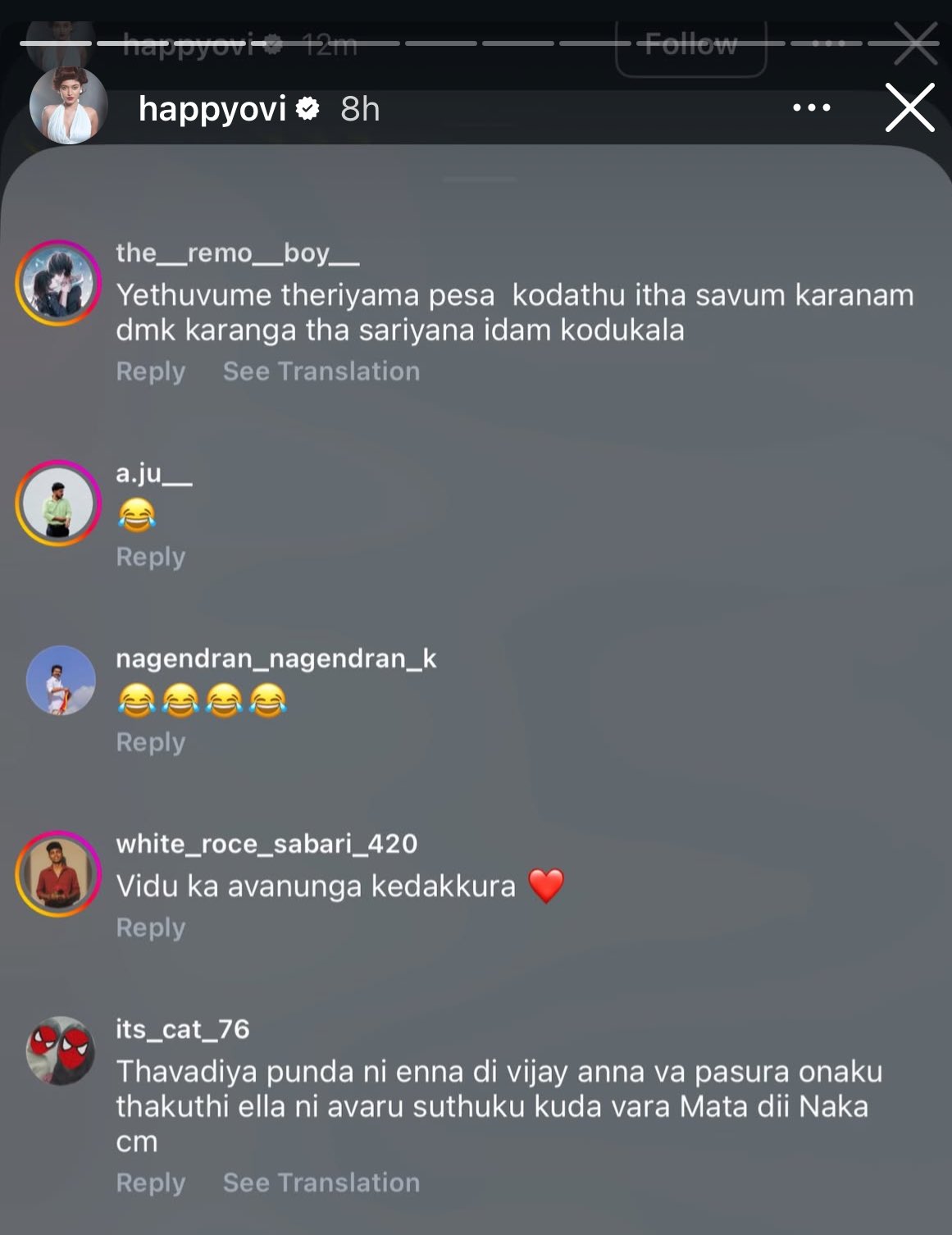952x1235 pixels.
Task: View a.ju__'s profile avatar
Action: tap(58, 504)
